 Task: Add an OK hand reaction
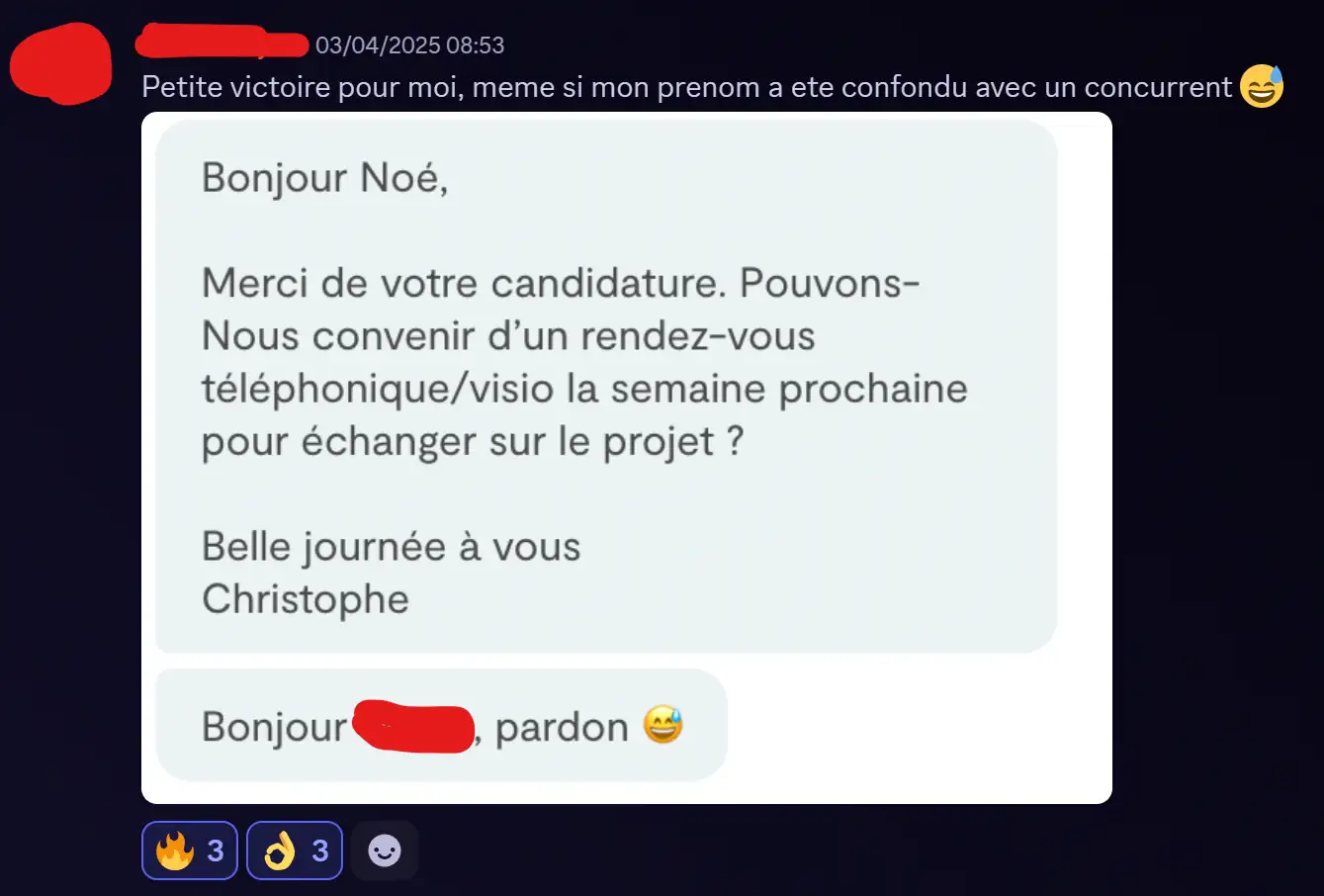(x=294, y=851)
